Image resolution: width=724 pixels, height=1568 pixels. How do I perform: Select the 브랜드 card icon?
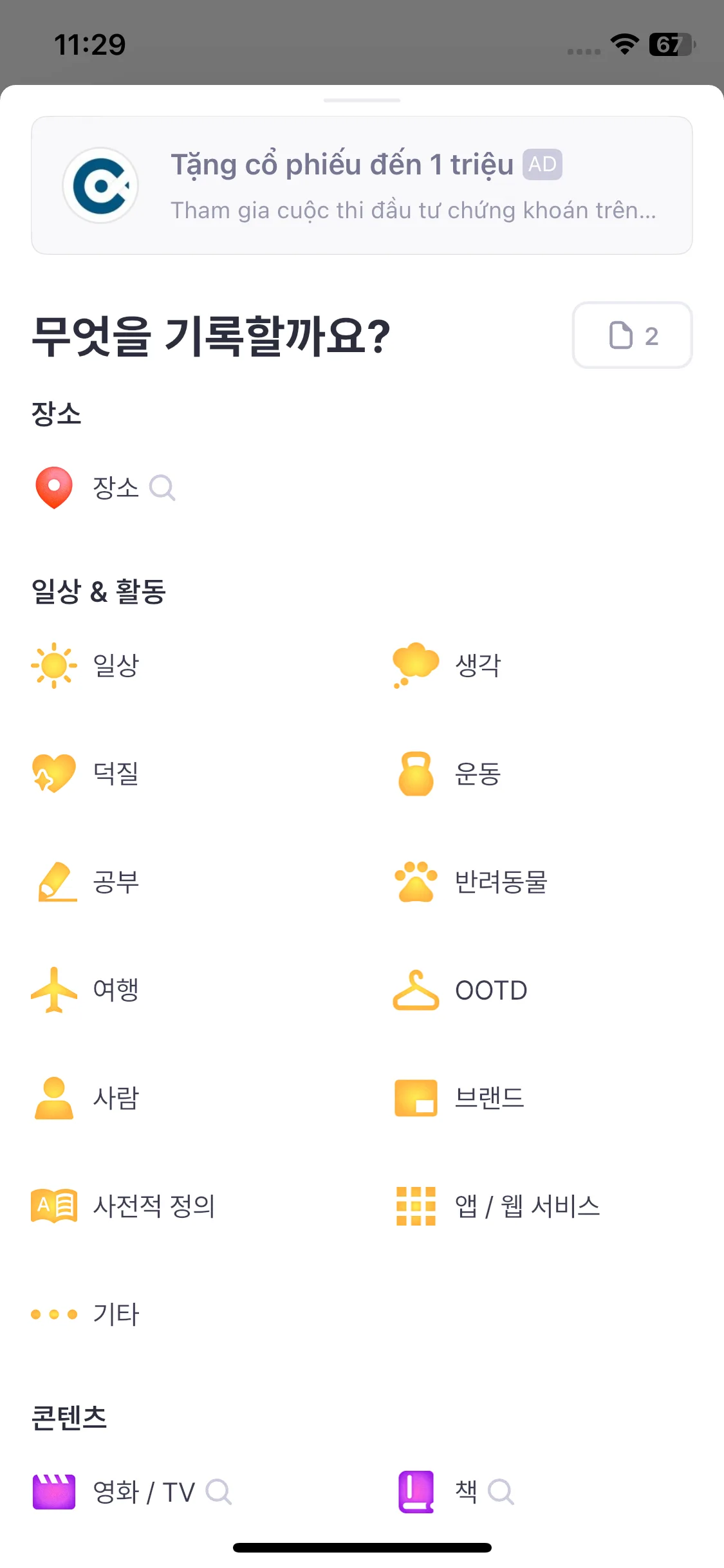click(x=416, y=1099)
